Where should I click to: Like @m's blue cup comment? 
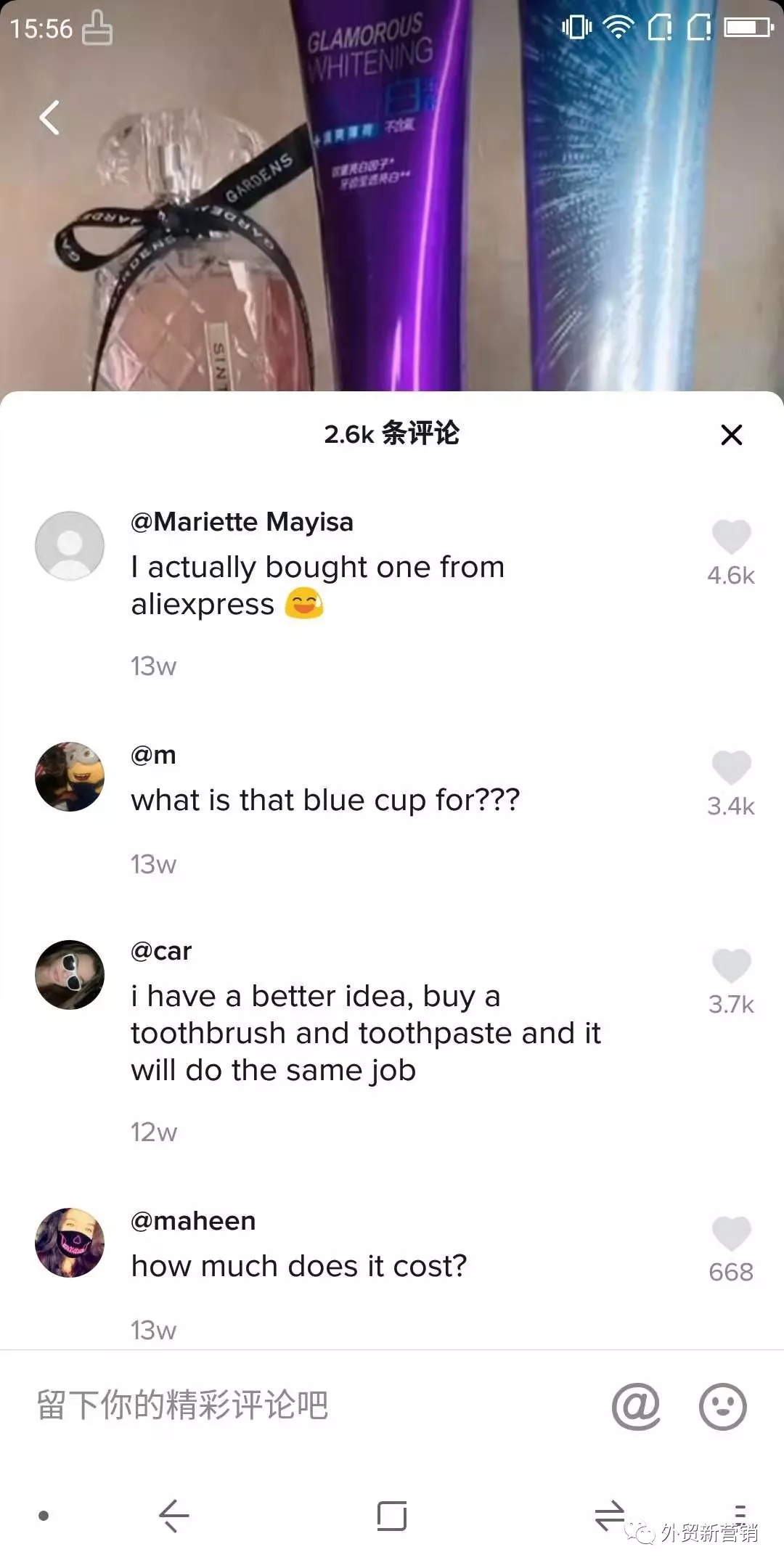point(730,768)
